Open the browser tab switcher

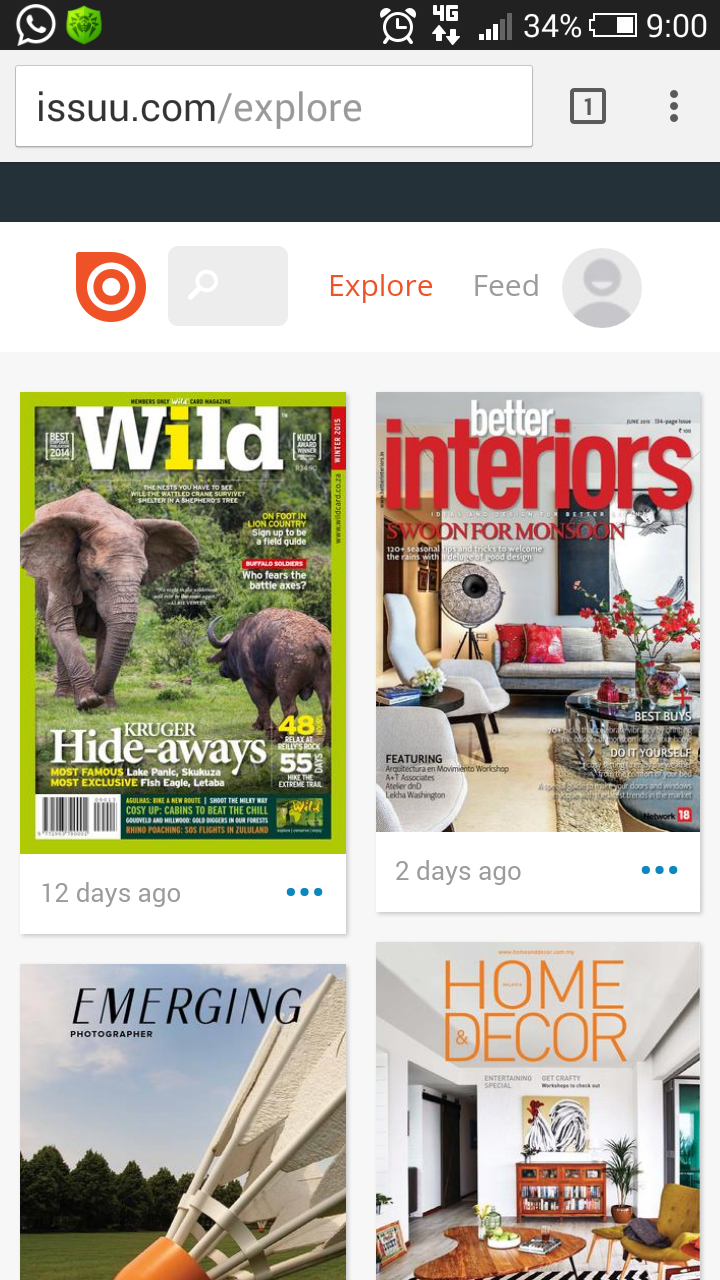[x=587, y=106]
